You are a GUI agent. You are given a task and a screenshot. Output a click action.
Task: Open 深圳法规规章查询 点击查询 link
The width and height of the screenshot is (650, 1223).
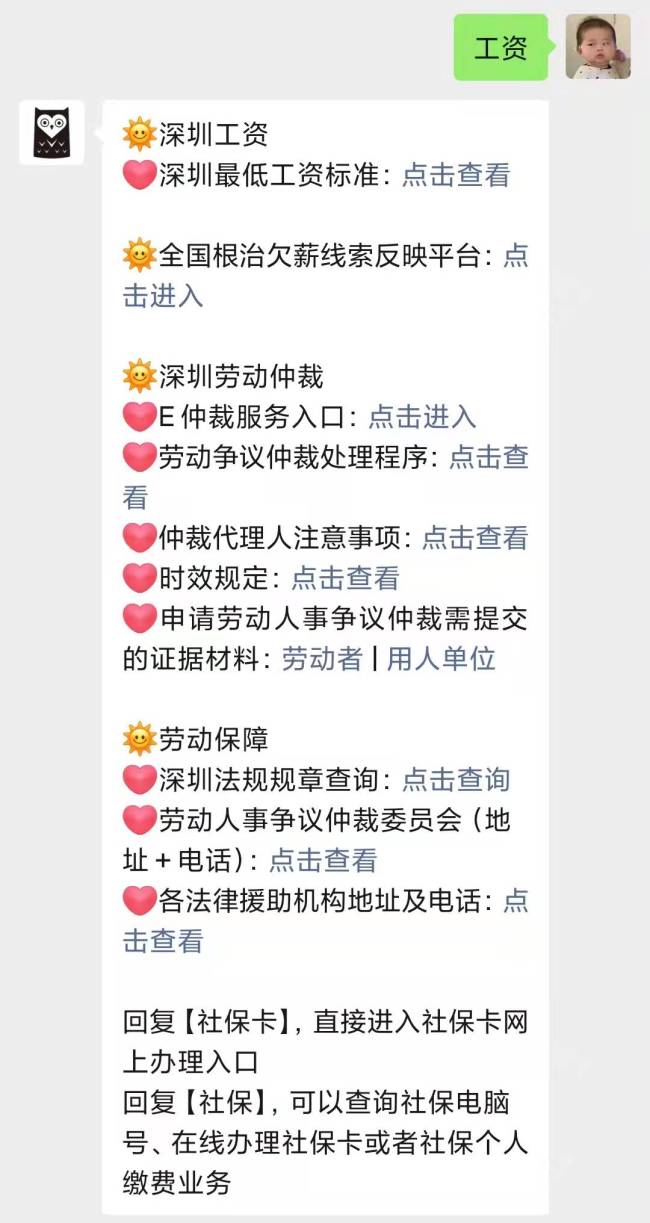[x=456, y=780]
